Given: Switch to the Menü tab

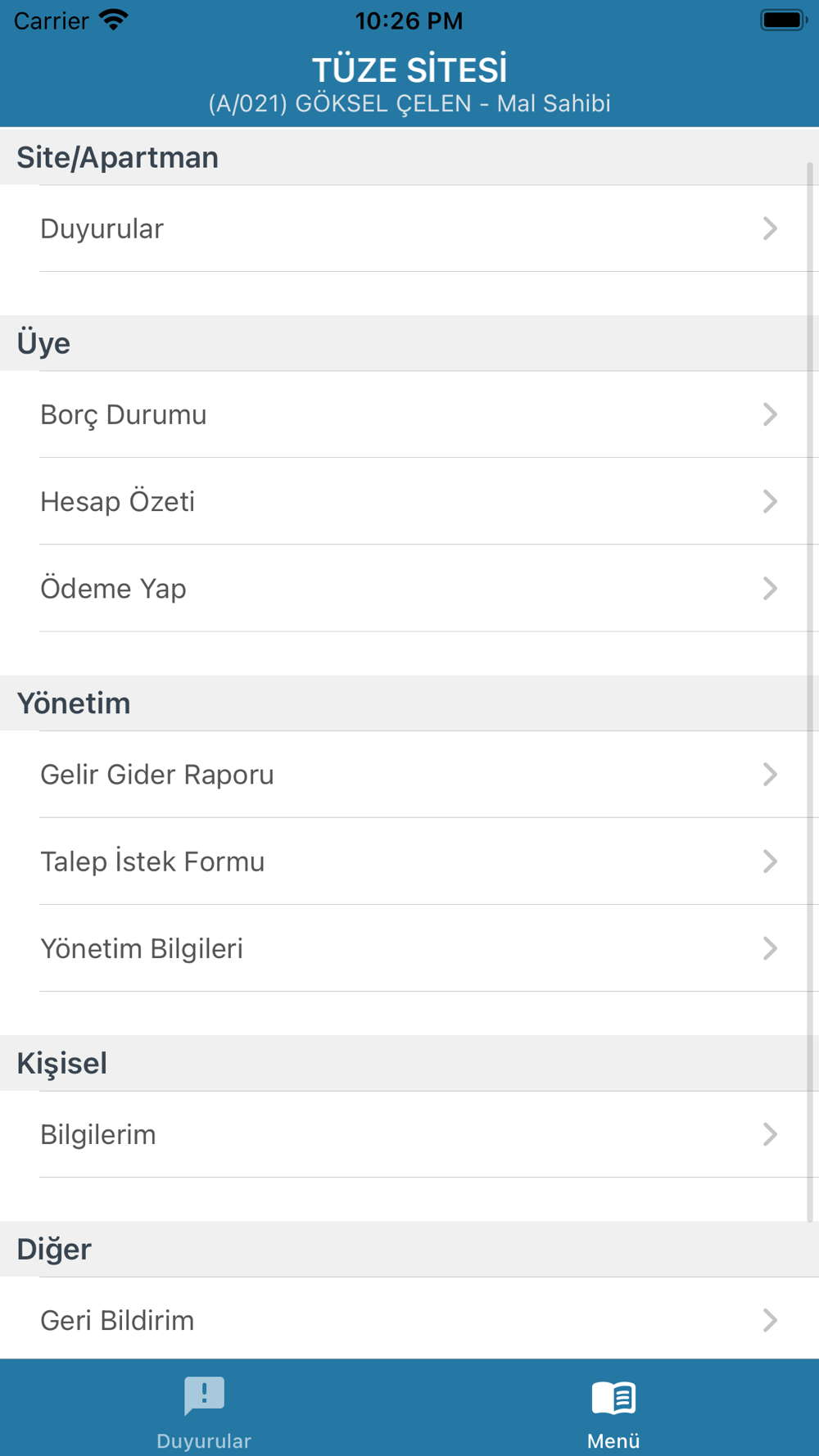Looking at the screenshot, I should (x=613, y=1412).
